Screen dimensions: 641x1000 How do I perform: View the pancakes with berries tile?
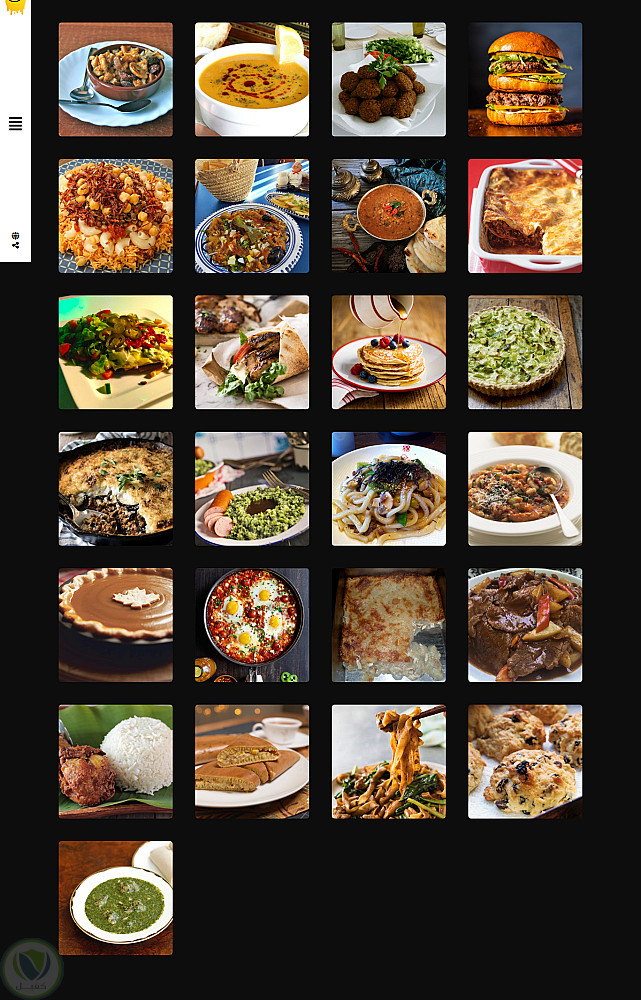click(x=389, y=352)
